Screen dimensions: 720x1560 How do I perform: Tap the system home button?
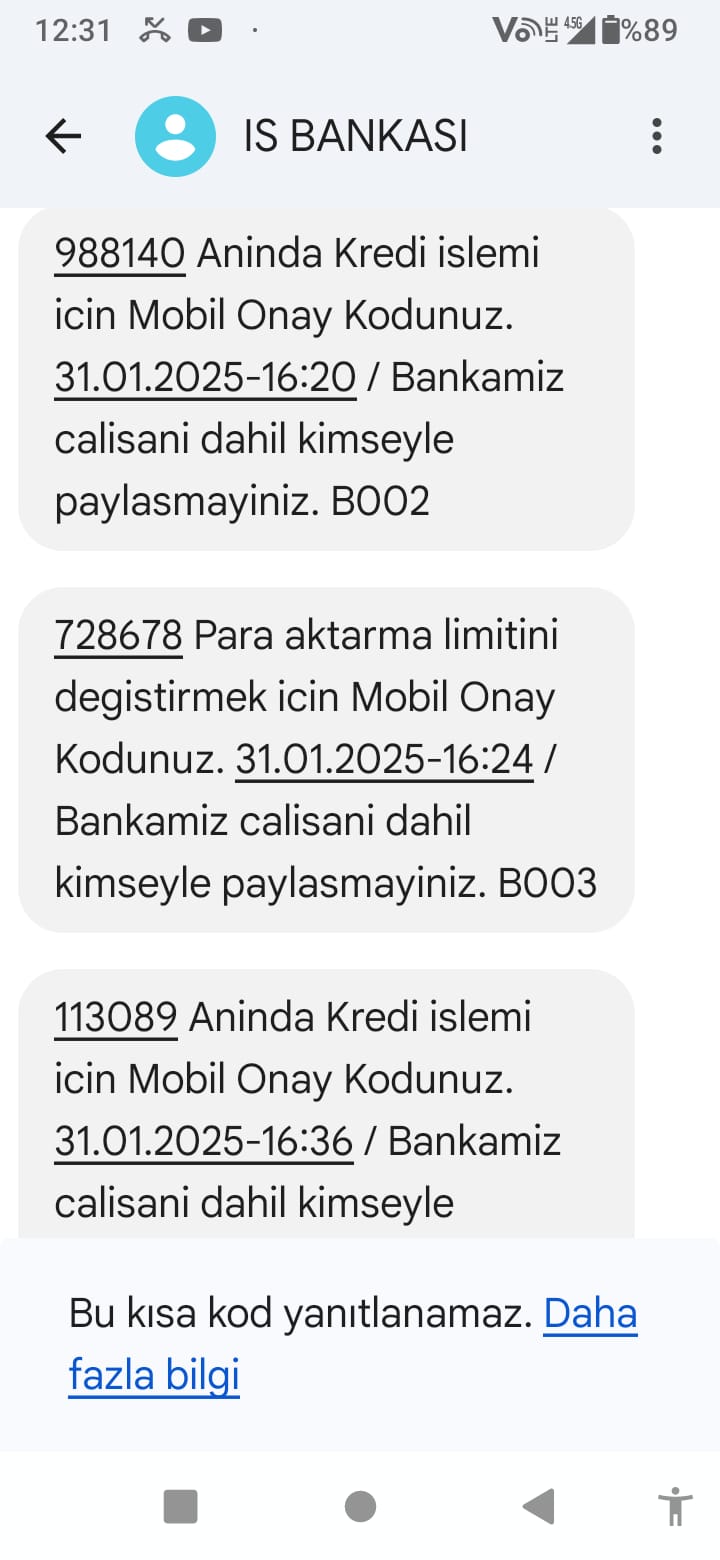pos(360,1506)
